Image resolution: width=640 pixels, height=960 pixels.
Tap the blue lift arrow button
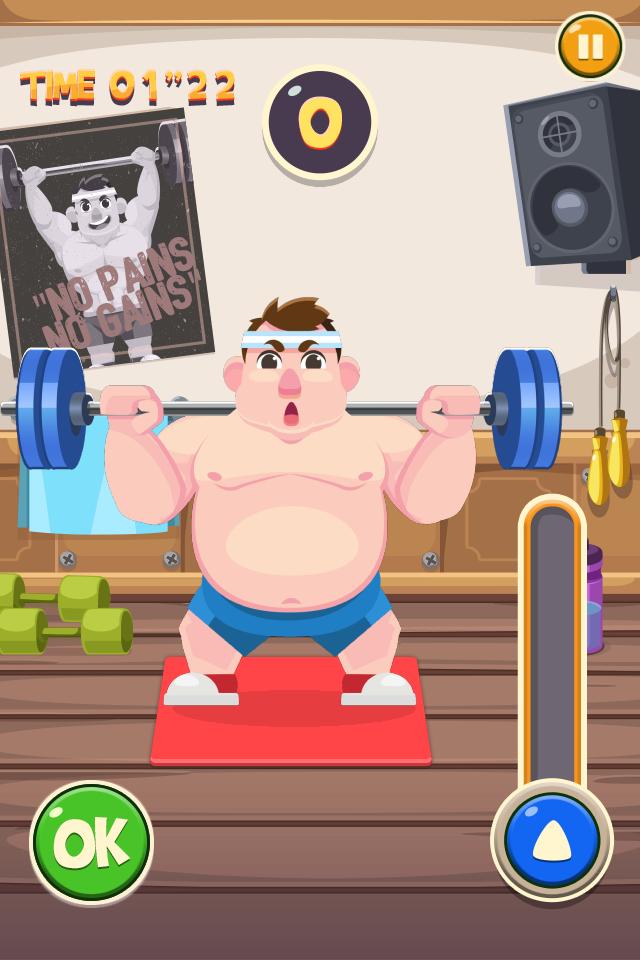pyautogui.click(x=552, y=841)
